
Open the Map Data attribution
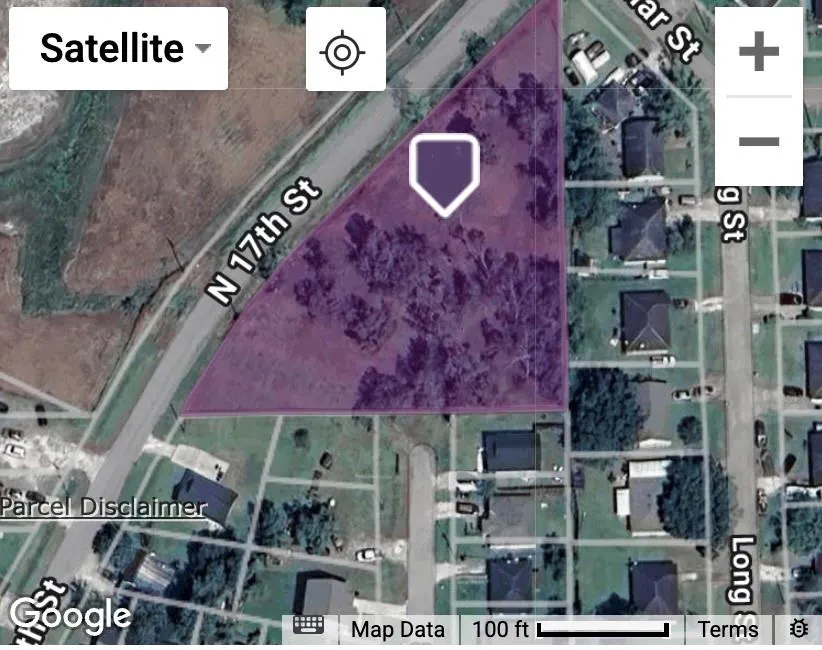[398, 629]
